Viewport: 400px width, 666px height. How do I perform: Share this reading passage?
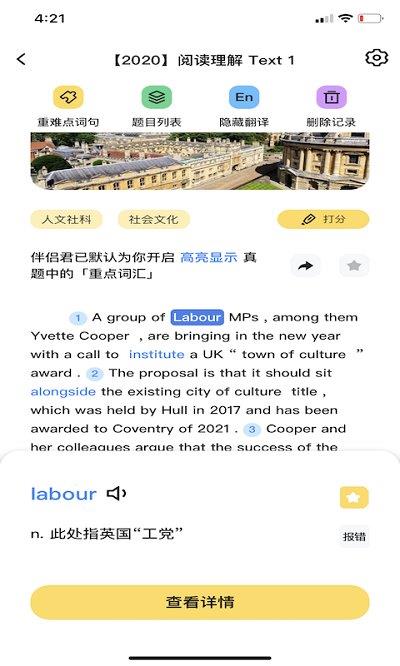305,266
